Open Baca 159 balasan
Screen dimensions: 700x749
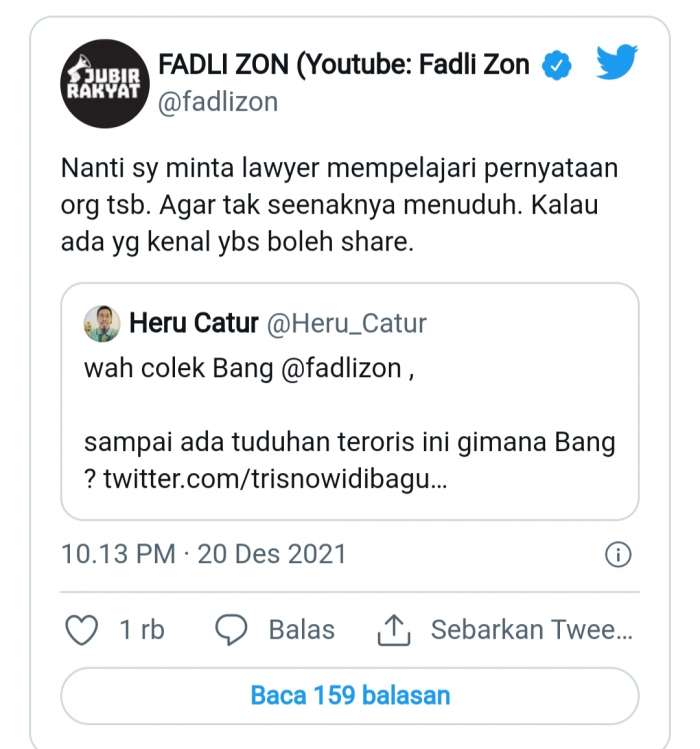coord(350,695)
